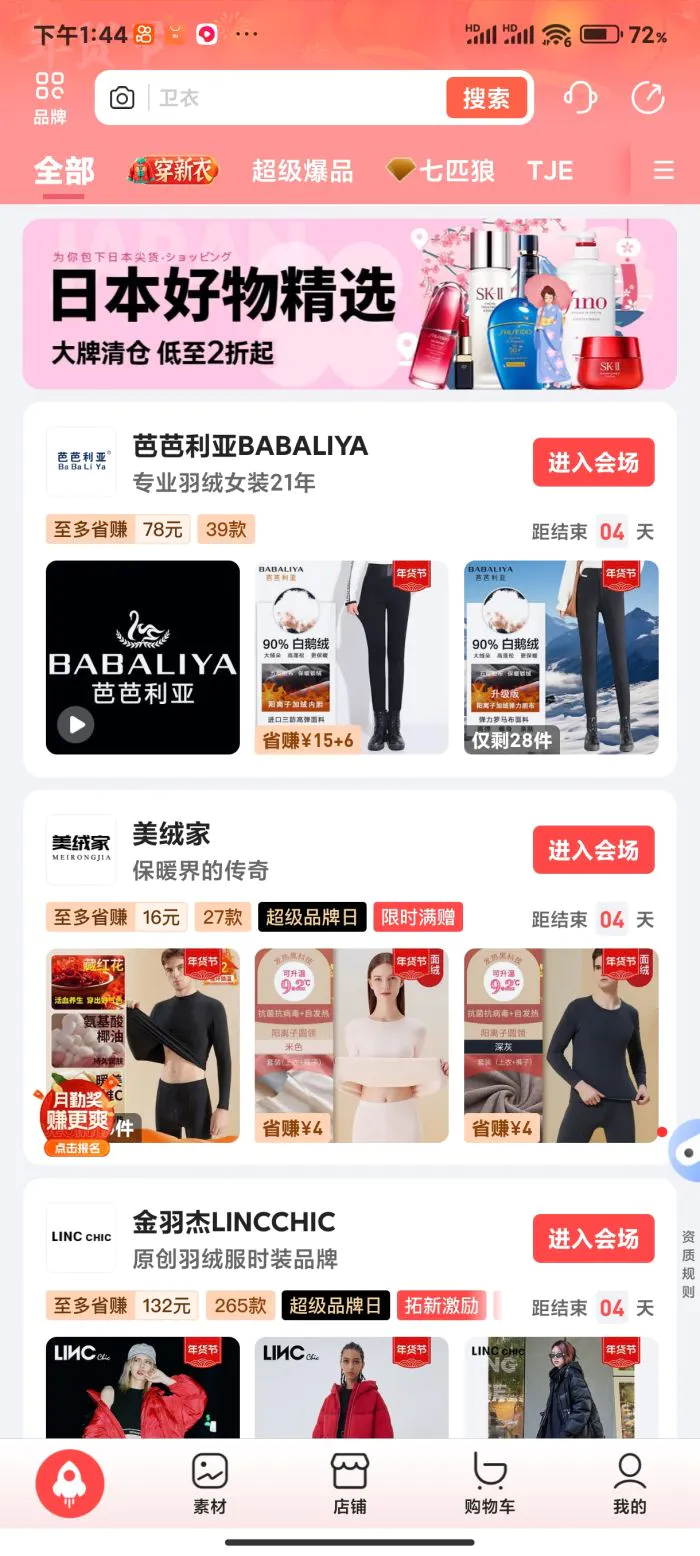Image resolution: width=700 pixels, height=1556 pixels.
Task: Open the 购物车 shopping cart
Action: coord(489,1484)
